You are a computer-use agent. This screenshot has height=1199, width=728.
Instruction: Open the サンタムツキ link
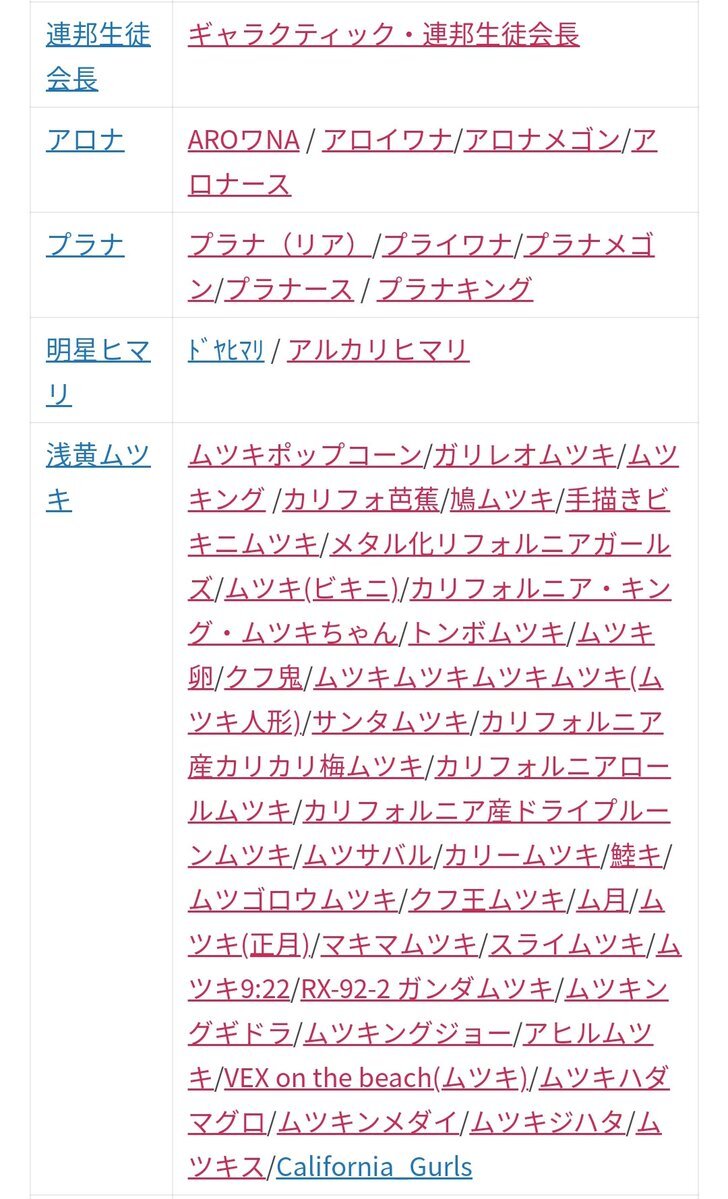point(390,722)
